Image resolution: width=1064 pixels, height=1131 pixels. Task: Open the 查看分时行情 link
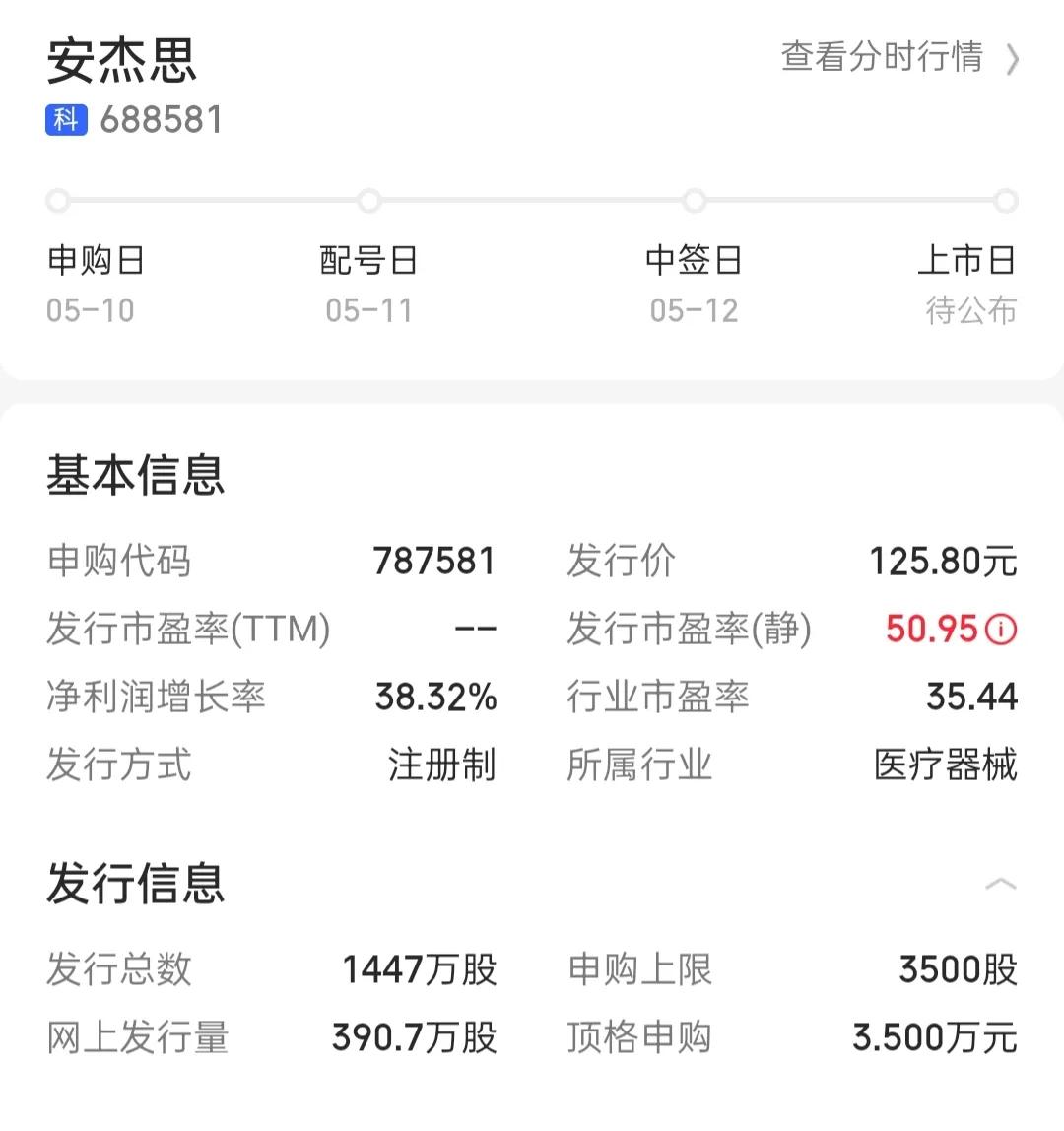(x=882, y=59)
